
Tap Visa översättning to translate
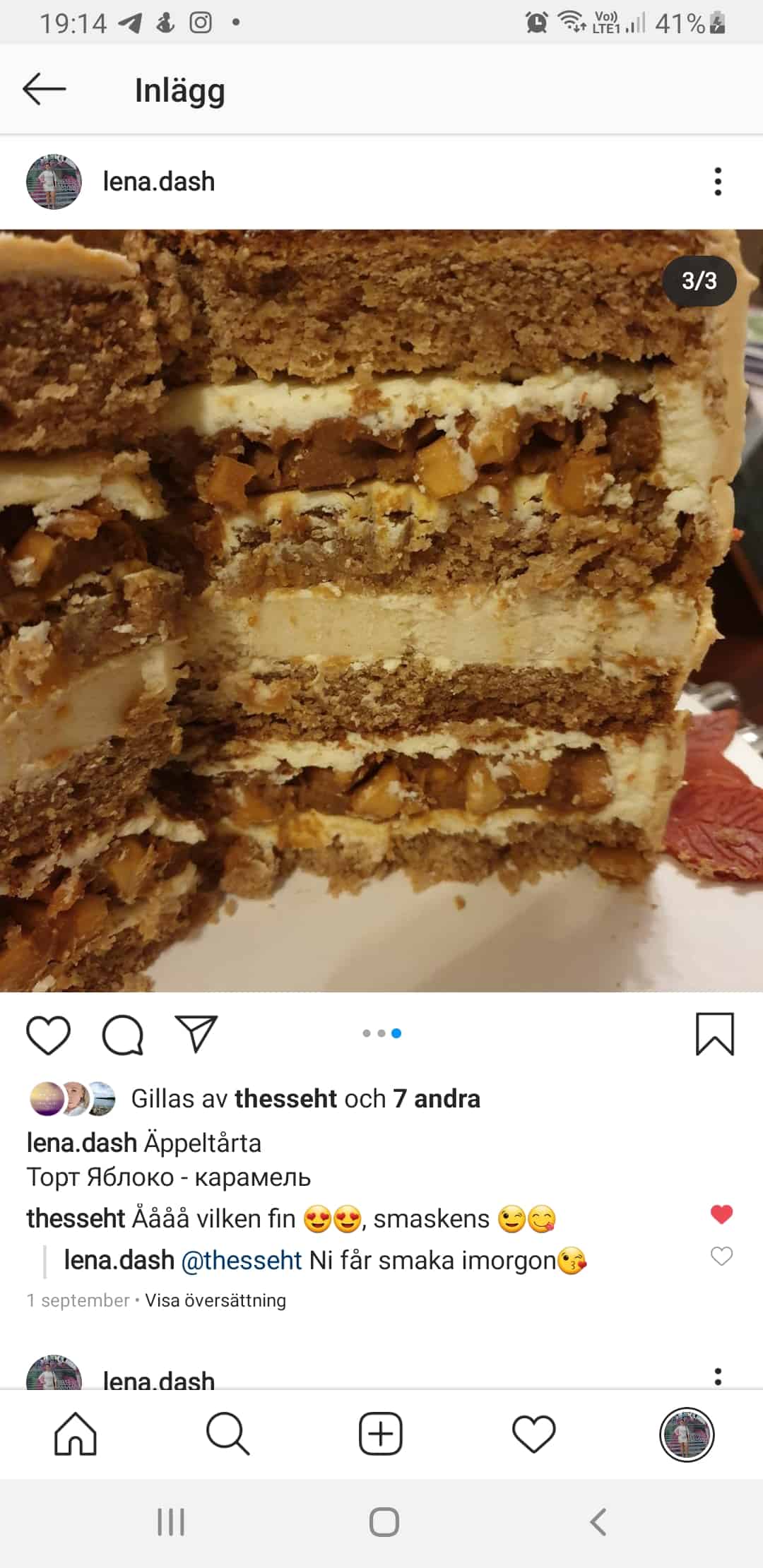click(215, 1300)
